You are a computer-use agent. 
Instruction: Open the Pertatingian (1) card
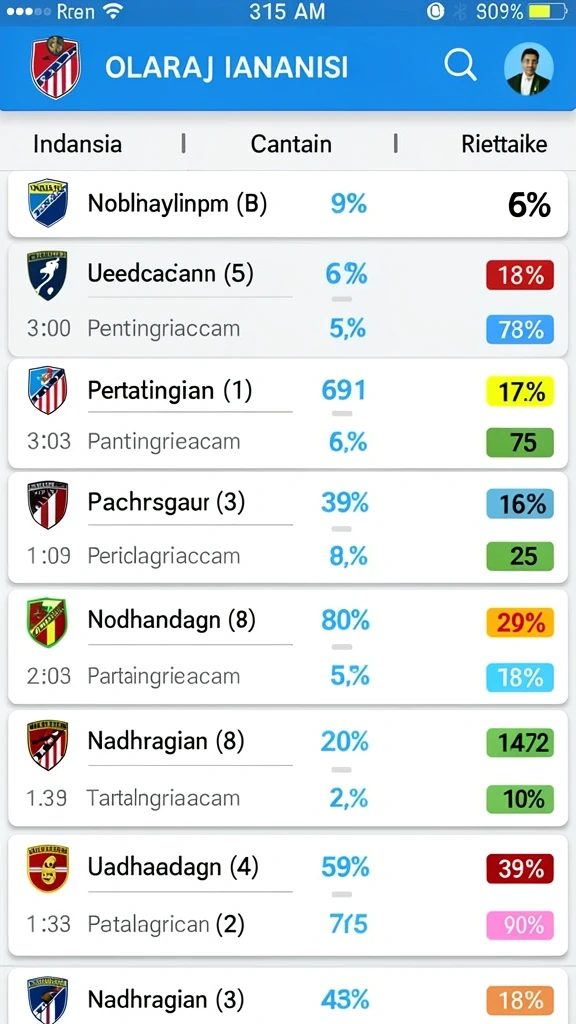point(288,414)
